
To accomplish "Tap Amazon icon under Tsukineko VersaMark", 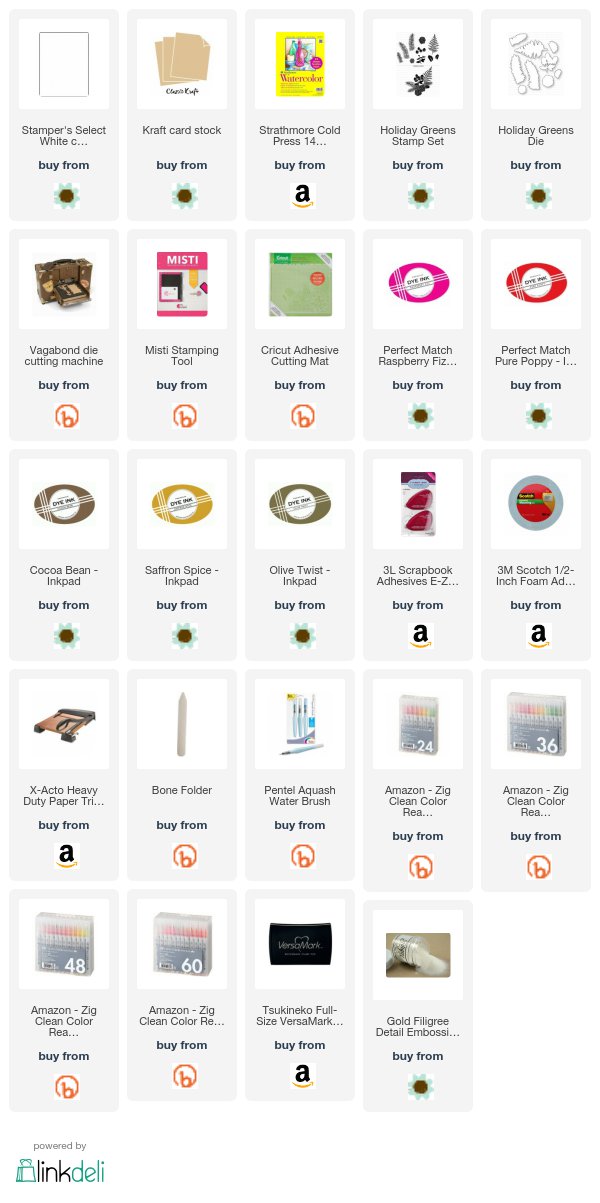I will 300,1075.
